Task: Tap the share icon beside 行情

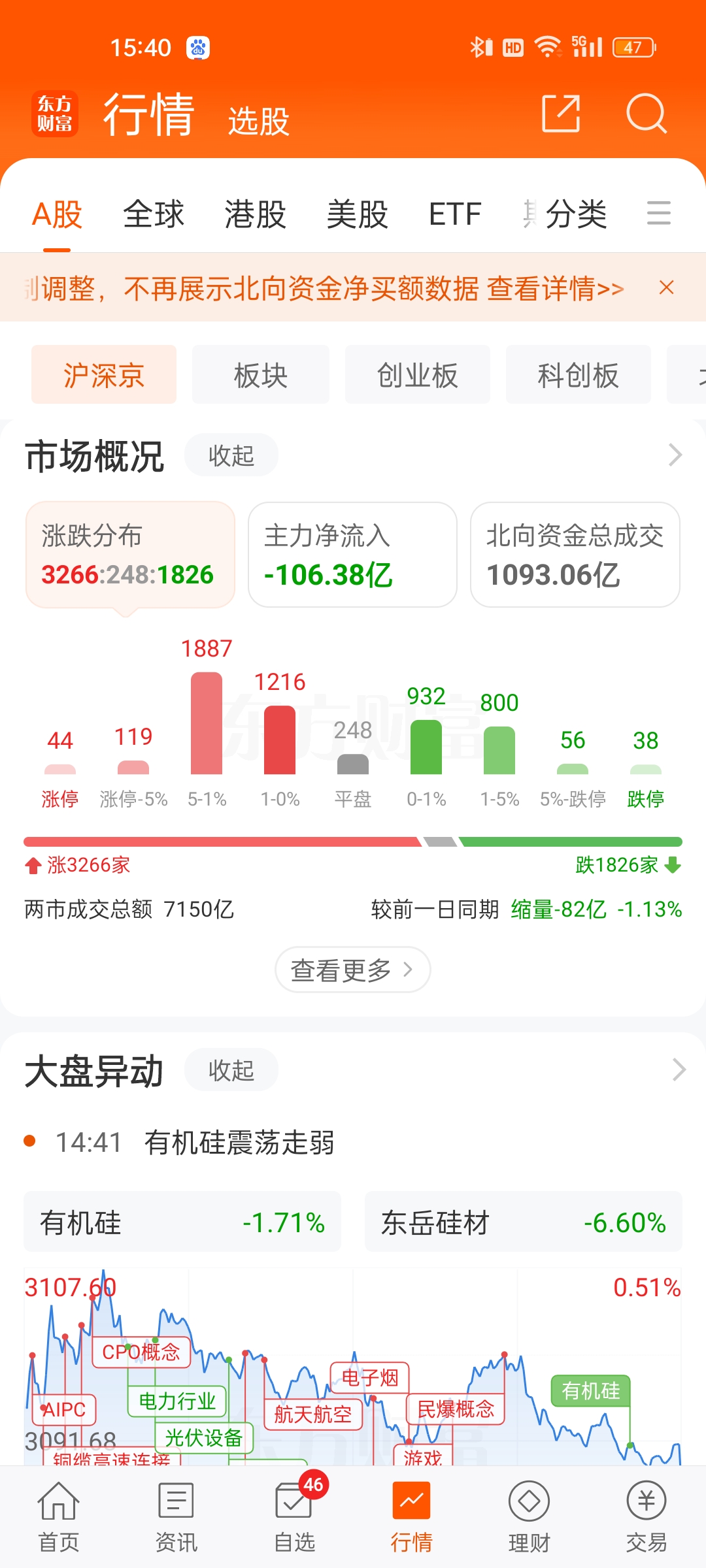Action: (x=561, y=114)
